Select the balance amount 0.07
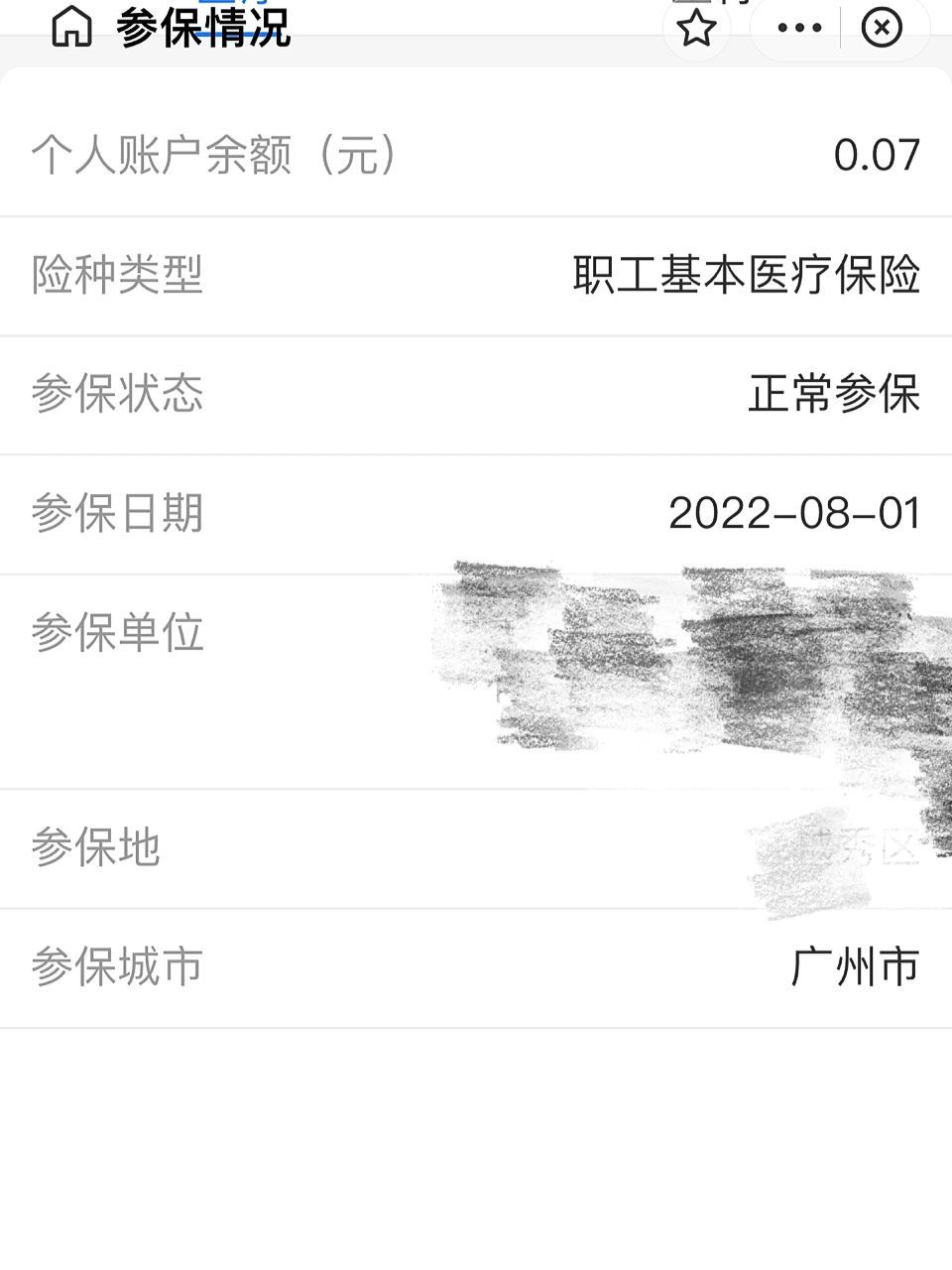This screenshot has height=1270, width=952. tap(879, 156)
